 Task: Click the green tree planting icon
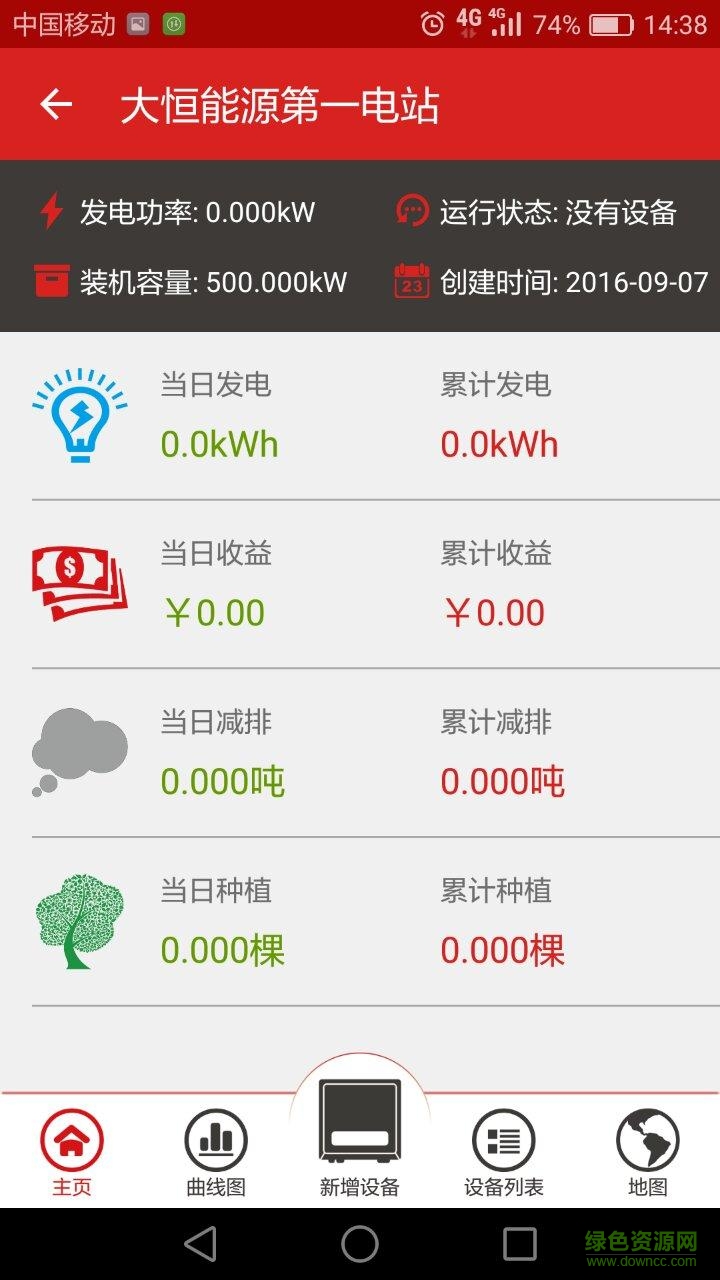click(x=80, y=918)
